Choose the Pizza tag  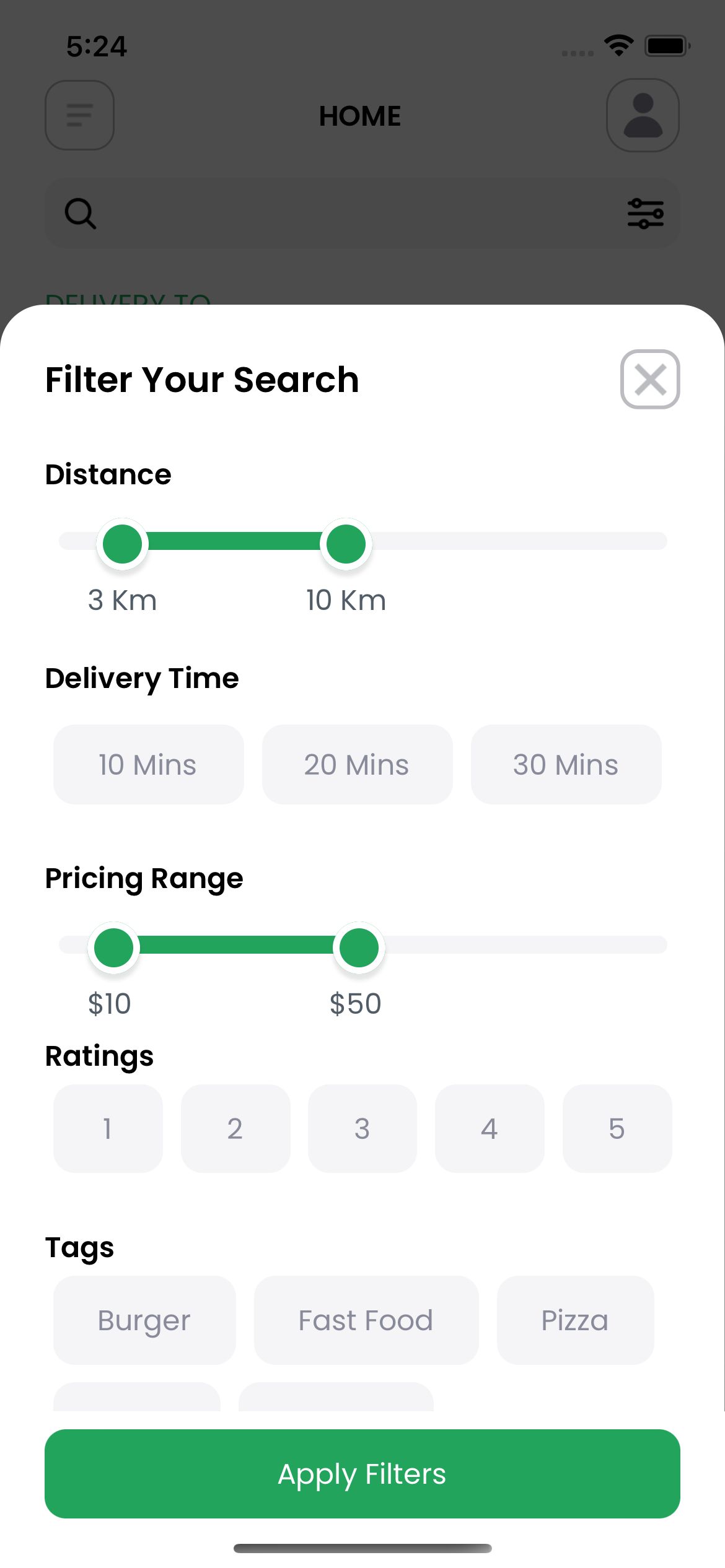pos(575,1320)
